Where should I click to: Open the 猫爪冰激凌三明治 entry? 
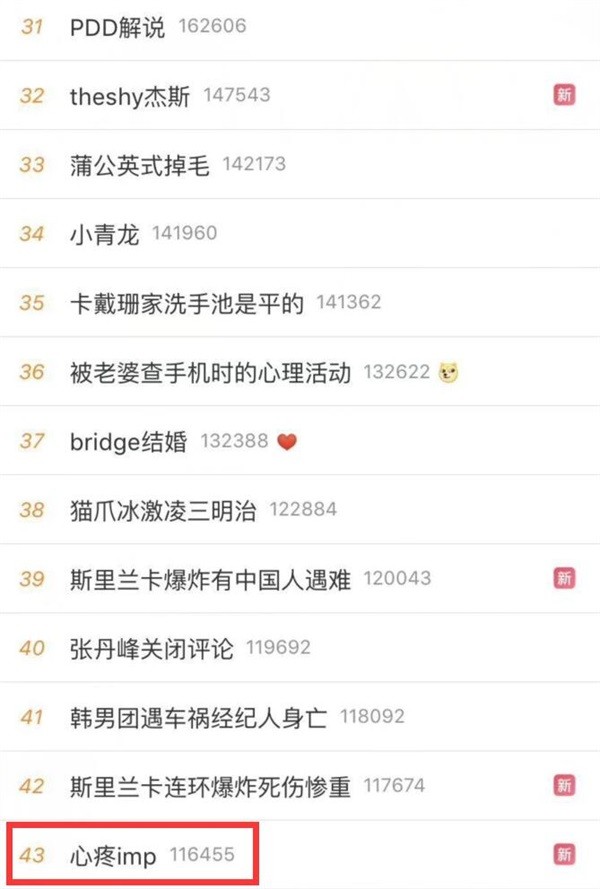[164, 510]
